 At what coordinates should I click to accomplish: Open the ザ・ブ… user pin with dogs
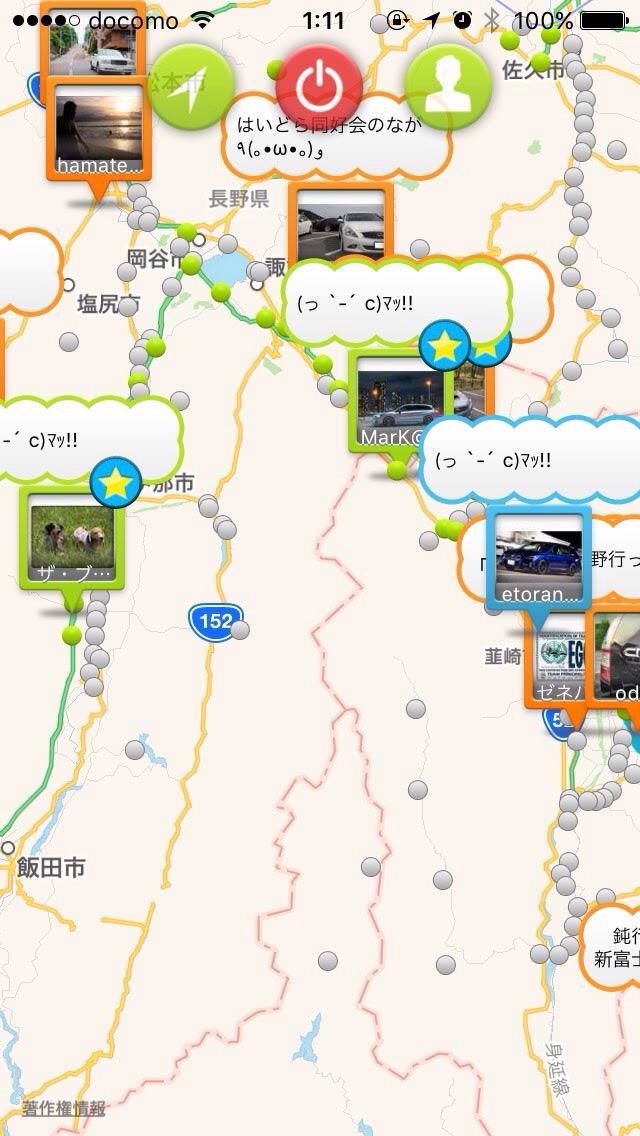[72, 538]
